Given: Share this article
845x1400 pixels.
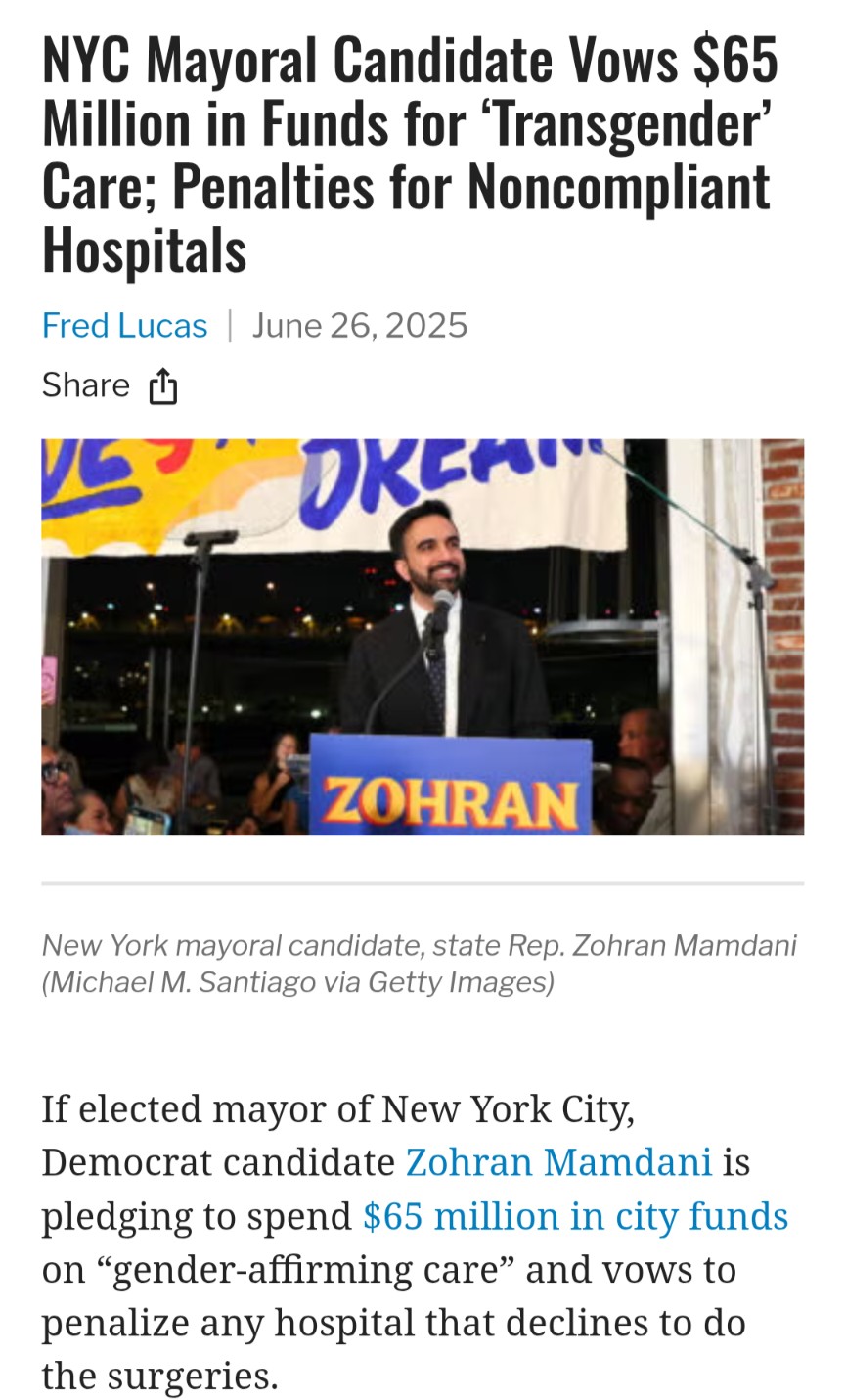Looking at the screenshot, I should (110, 385).
